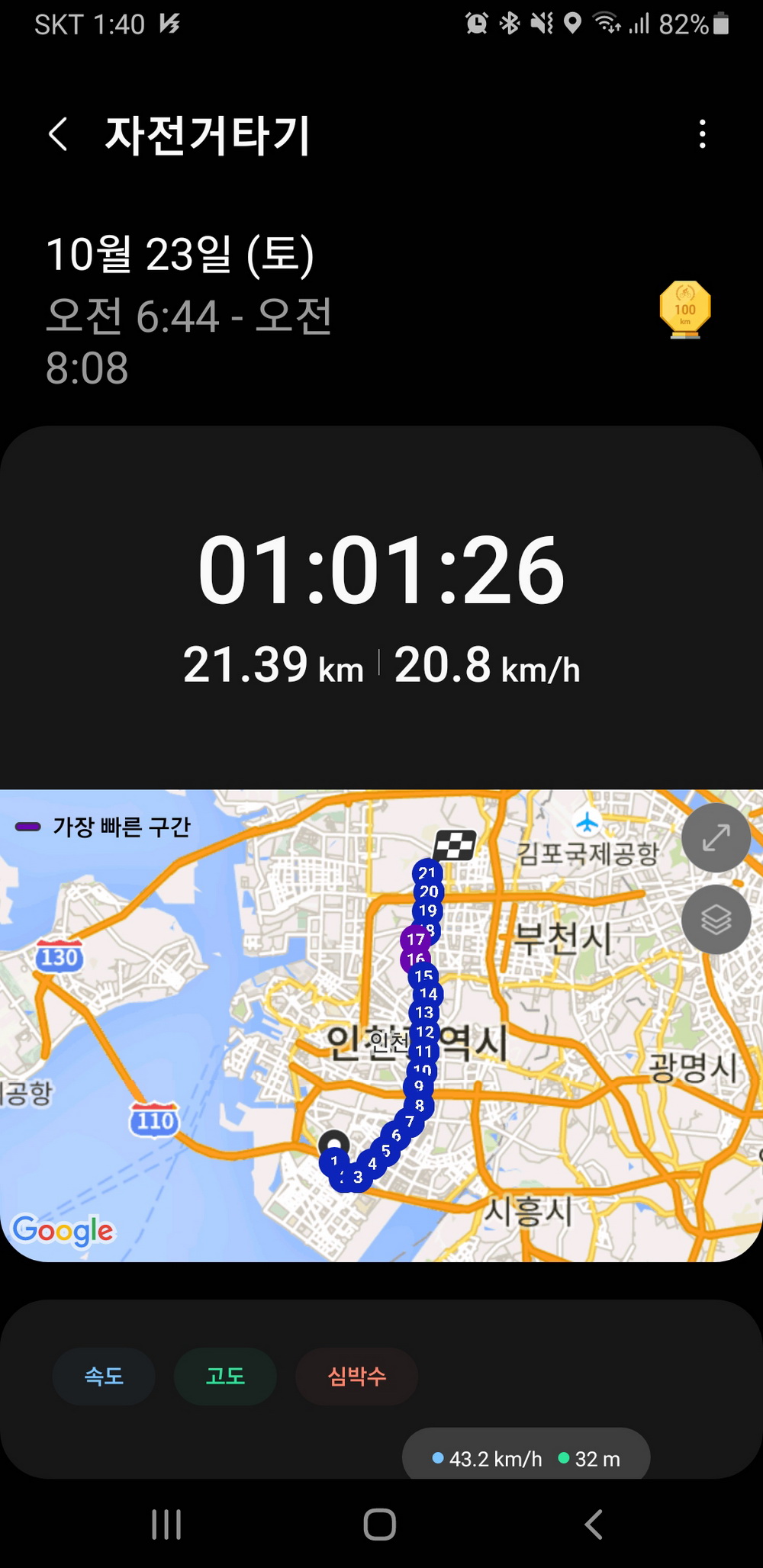This screenshot has width=763, height=1568.
Task: Select the 속도 chip
Action: pyautogui.click(x=104, y=1376)
